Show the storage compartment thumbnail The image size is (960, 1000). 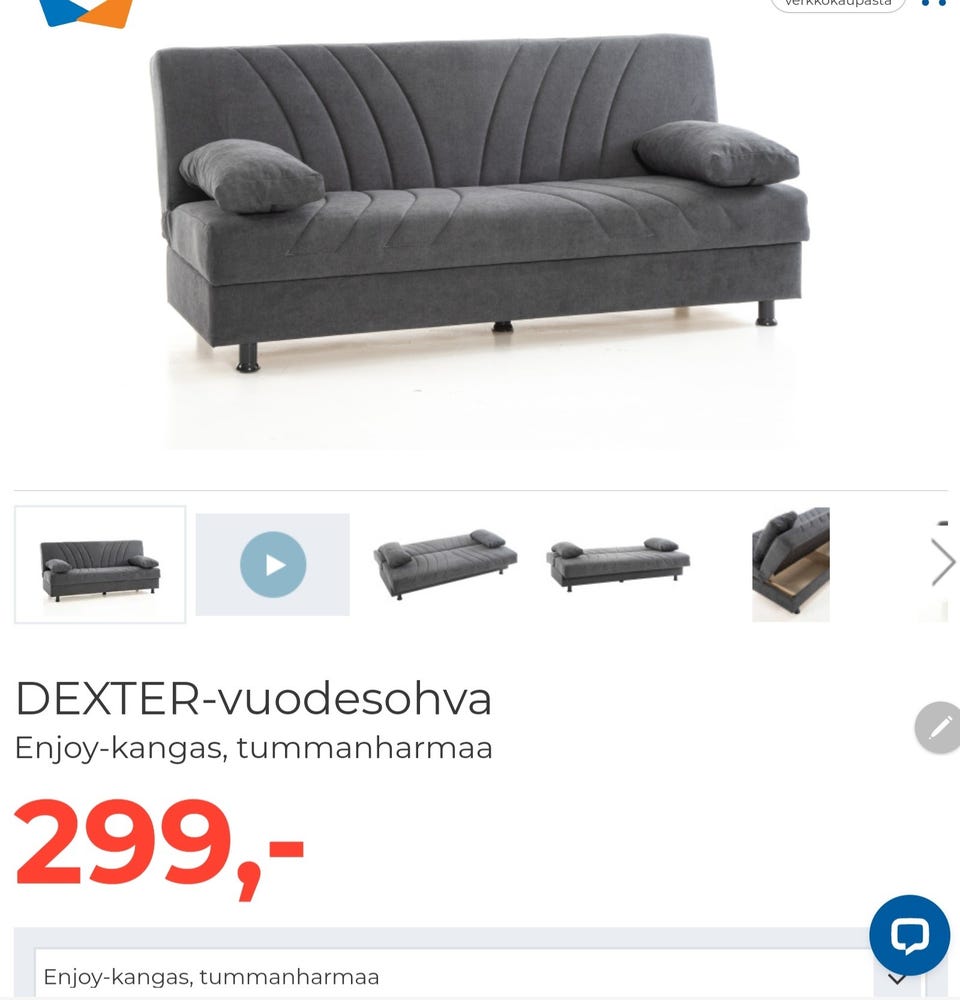click(790, 565)
